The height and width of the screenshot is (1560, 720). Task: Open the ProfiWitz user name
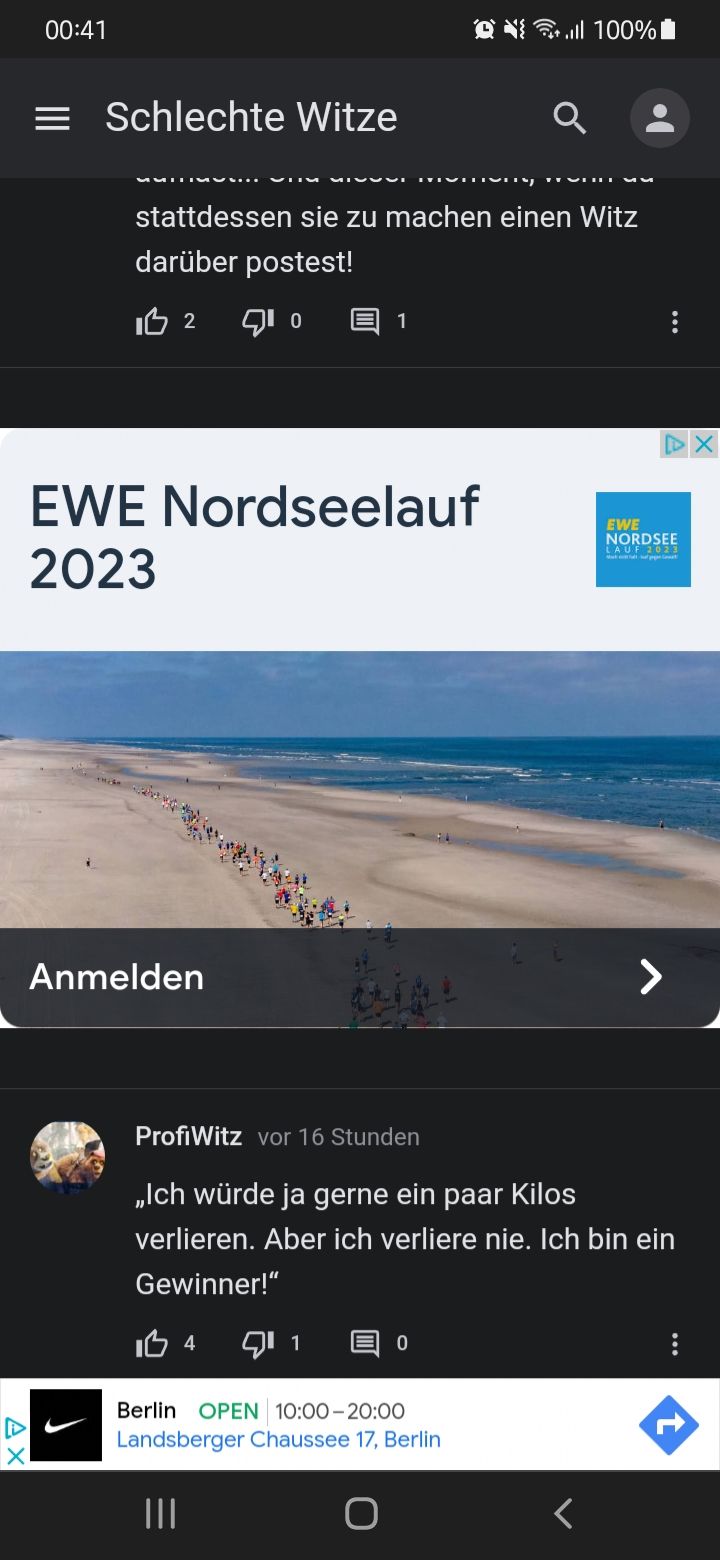pyautogui.click(x=188, y=1136)
